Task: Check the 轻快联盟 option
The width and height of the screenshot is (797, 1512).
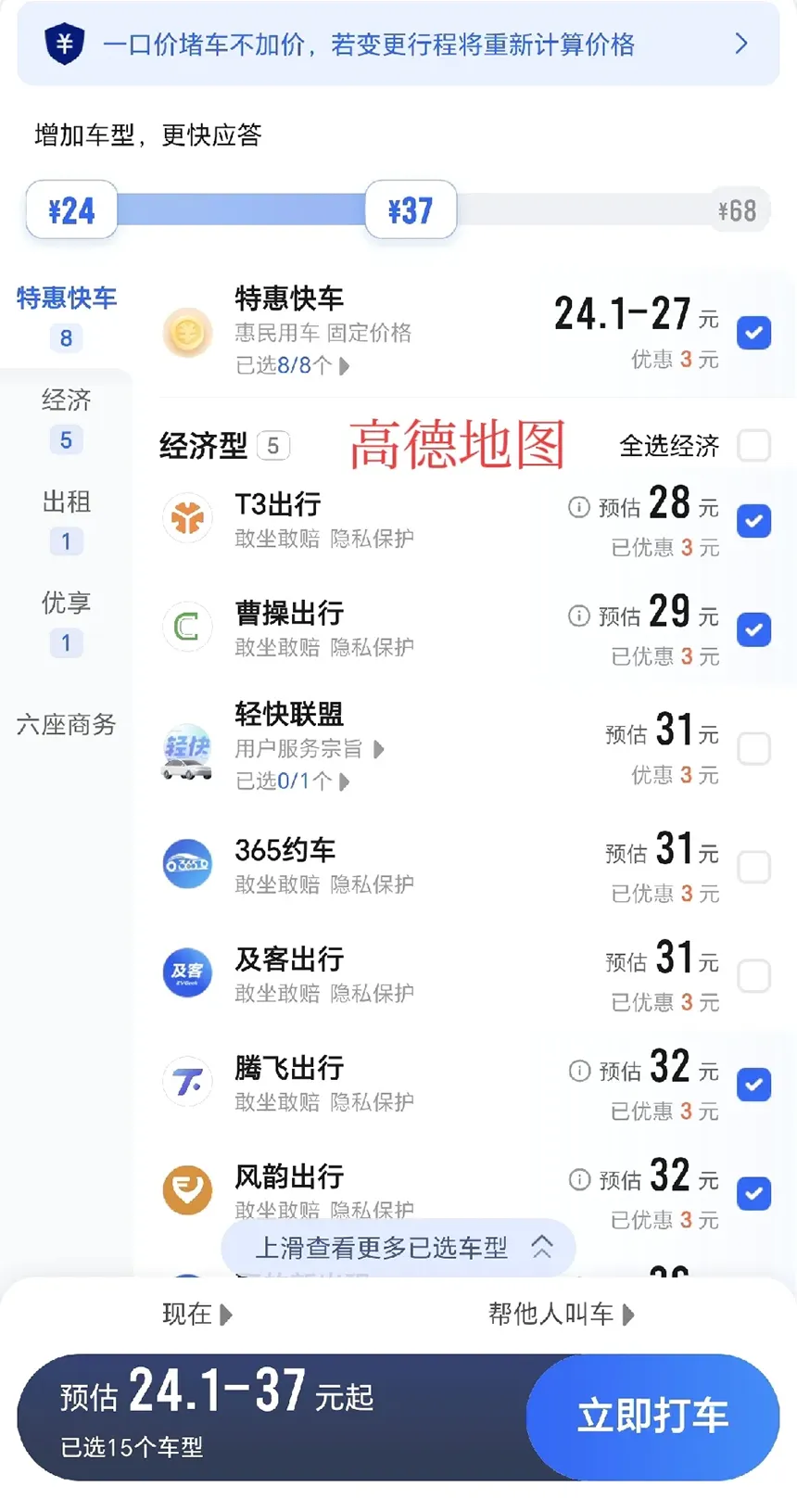Action: pos(753,748)
